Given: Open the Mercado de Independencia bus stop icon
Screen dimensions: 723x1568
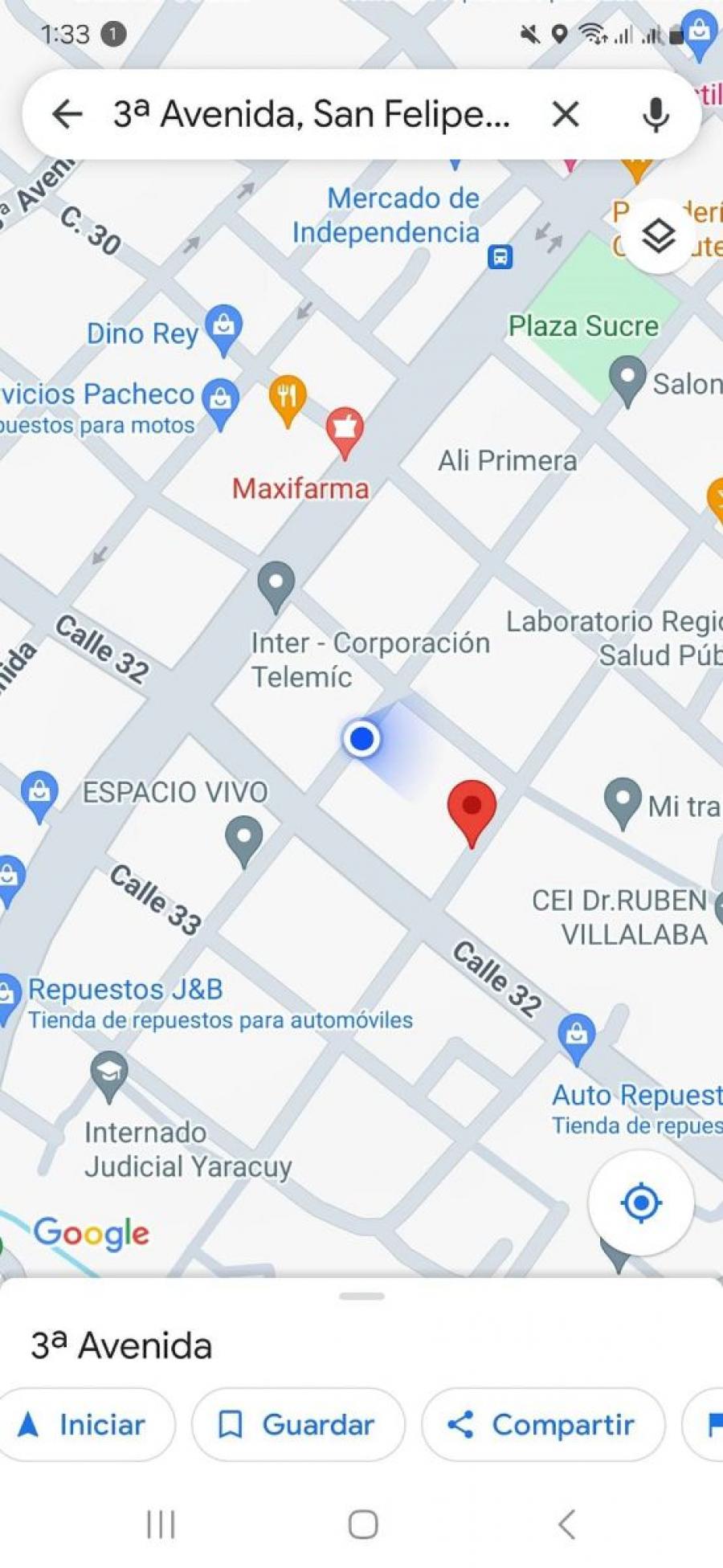Looking at the screenshot, I should point(500,257).
